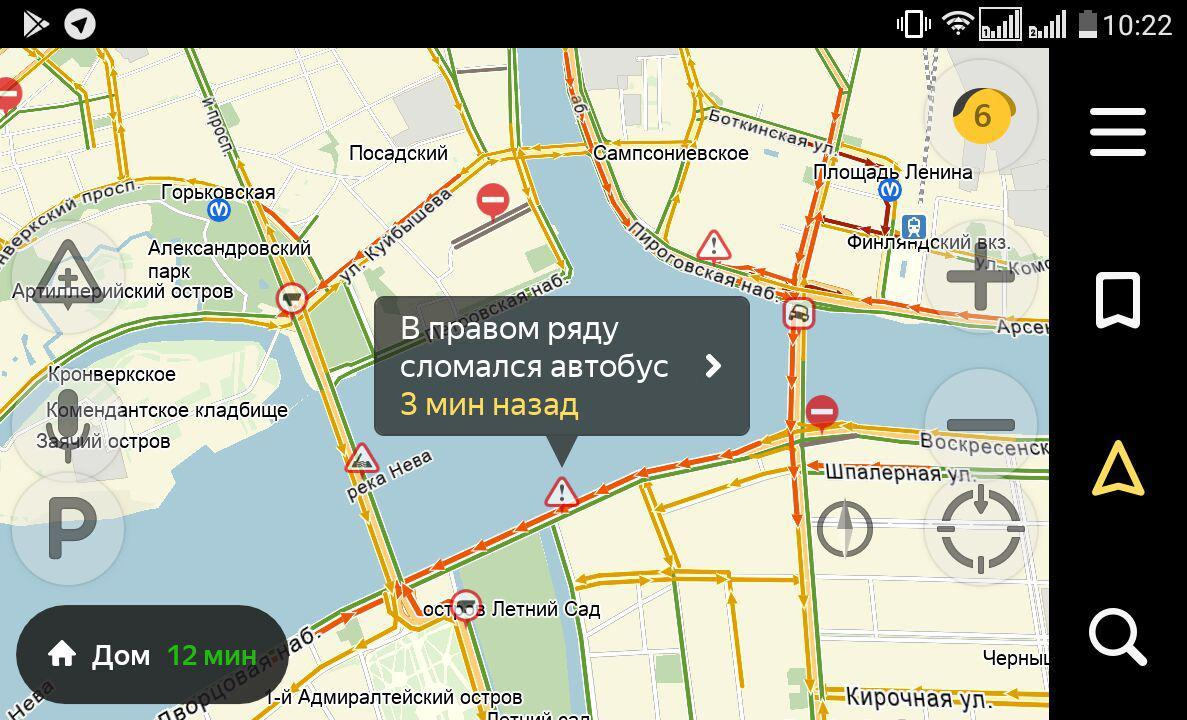
Task: Open map search
Action: [1117, 635]
